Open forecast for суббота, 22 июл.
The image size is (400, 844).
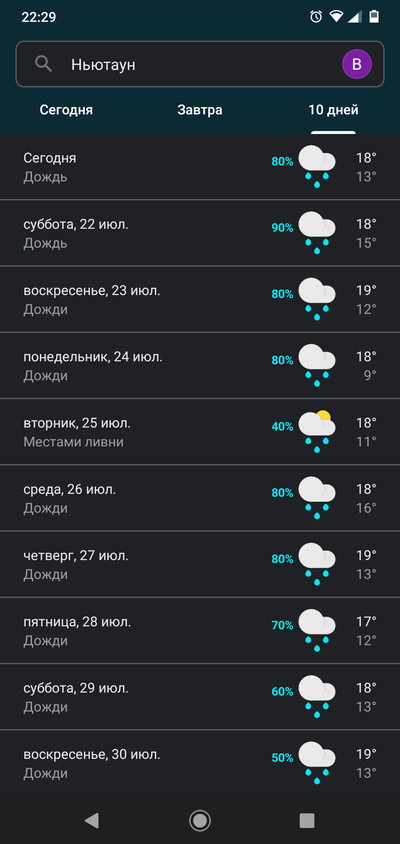[200, 233]
